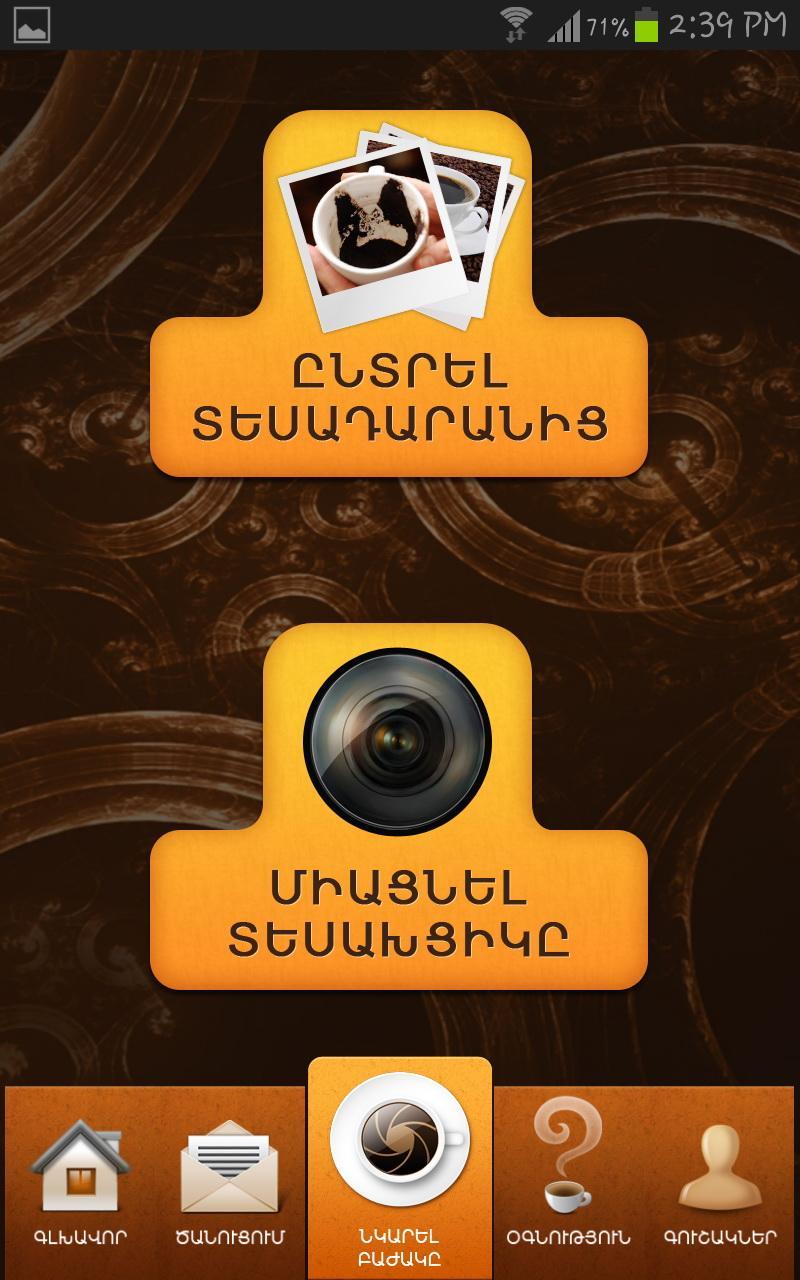Tap the ԸՆՏՐԵԼ ՏԵՍԱԴԱՐԱՆԻՑ gallery button

pyautogui.click(x=399, y=396)
